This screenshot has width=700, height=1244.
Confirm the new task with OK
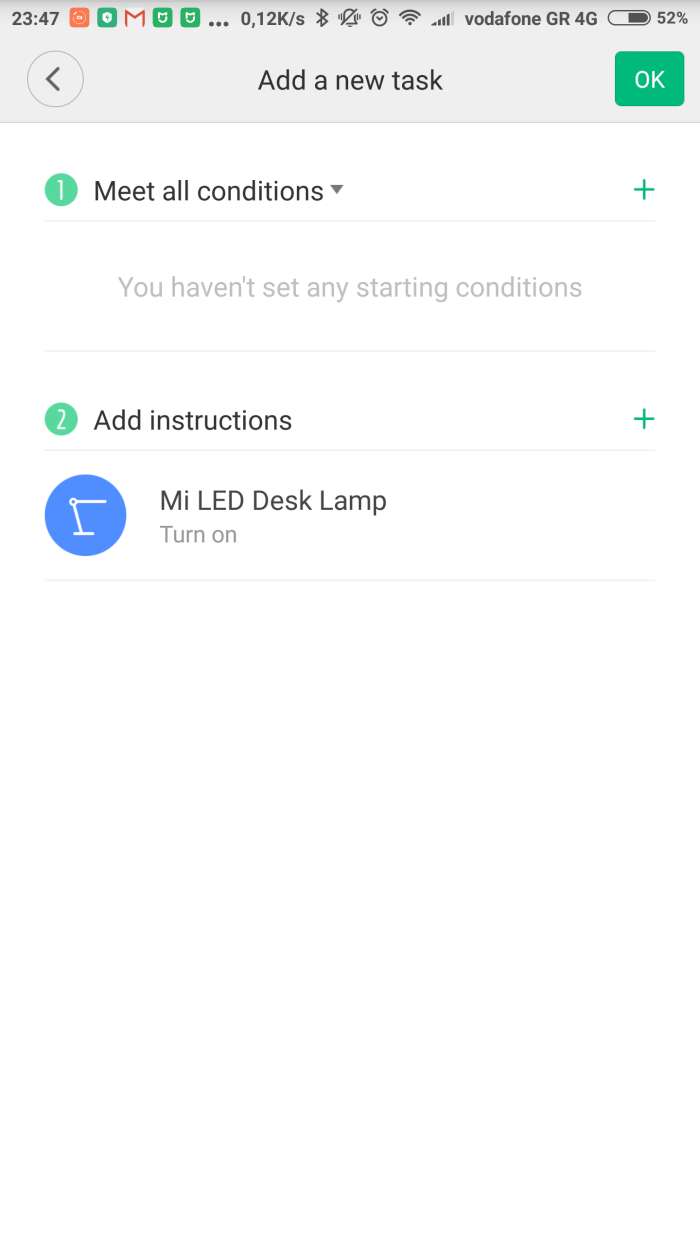(649, 80)
